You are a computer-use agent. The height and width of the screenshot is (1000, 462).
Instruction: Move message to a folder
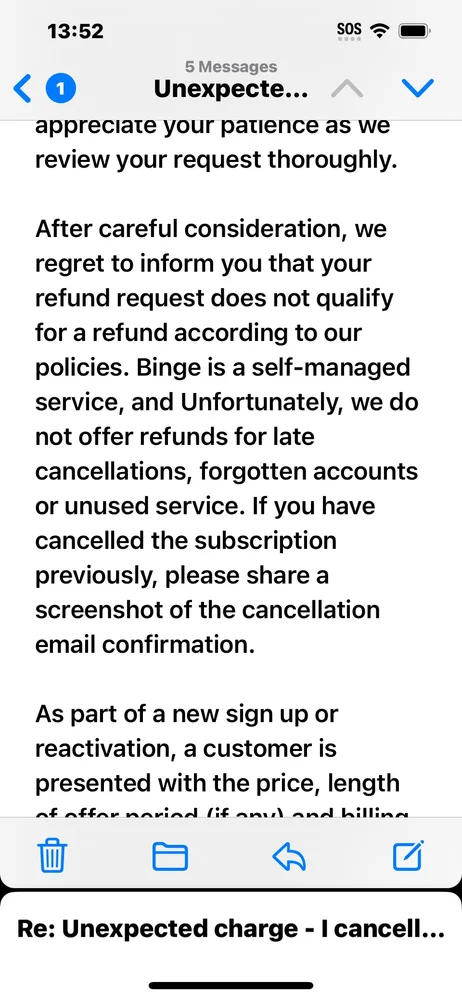coord(170,857)
